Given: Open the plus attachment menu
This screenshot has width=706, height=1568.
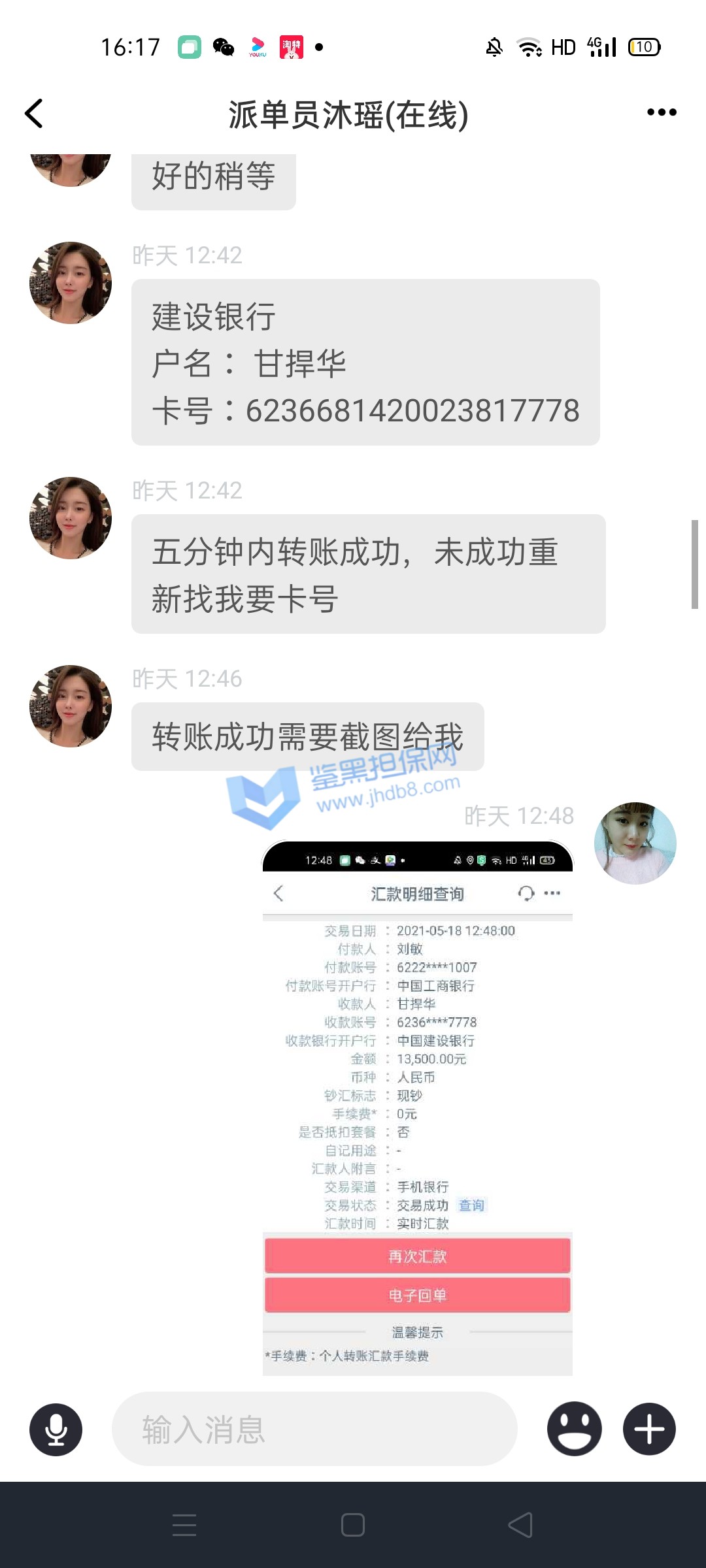Looking at the screenshot, I should (x=649, y=1429).
